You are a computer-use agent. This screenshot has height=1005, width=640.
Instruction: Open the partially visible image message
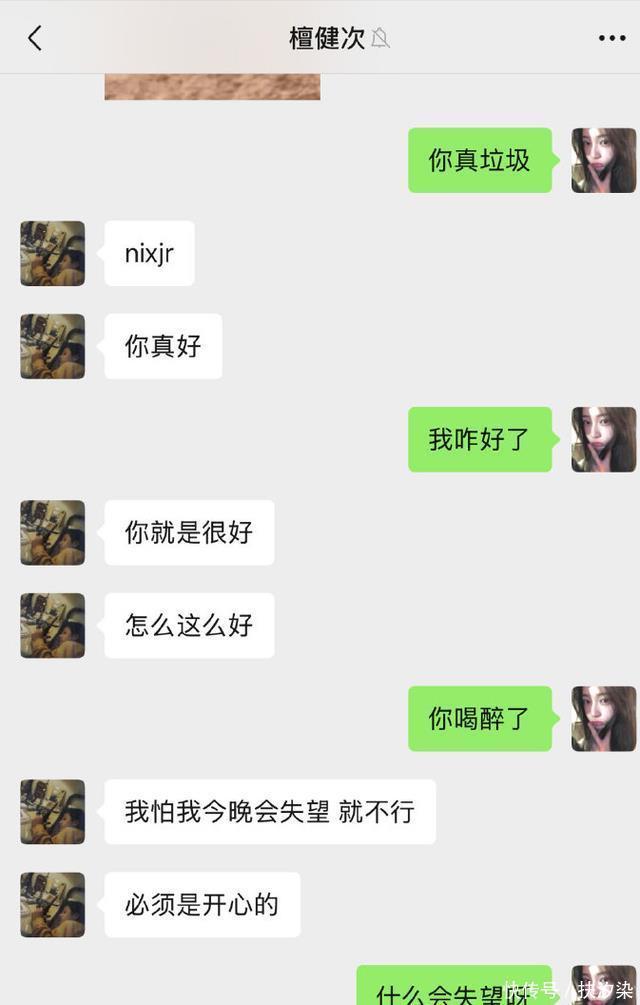[x=212, y=87]
